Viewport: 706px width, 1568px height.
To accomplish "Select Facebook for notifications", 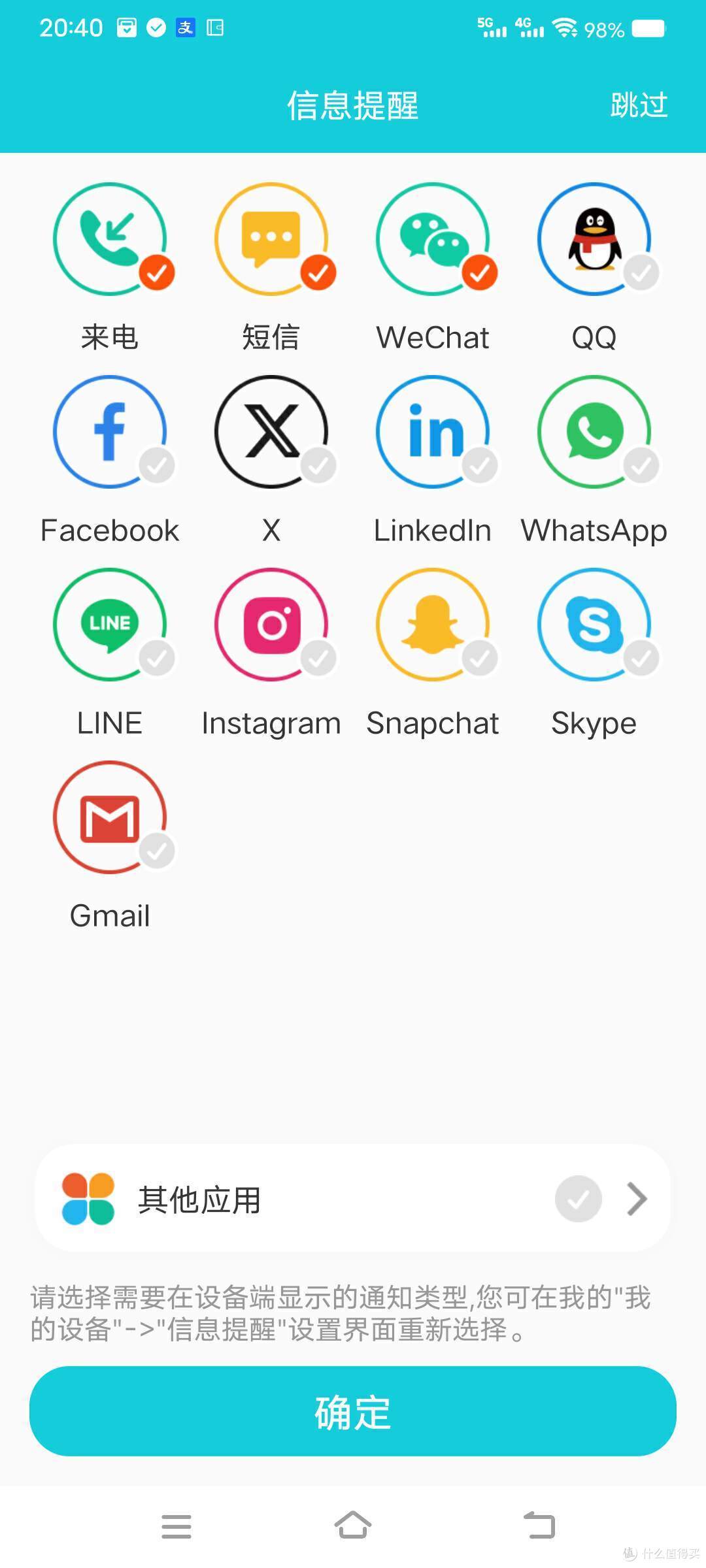I will click(110, 432).
